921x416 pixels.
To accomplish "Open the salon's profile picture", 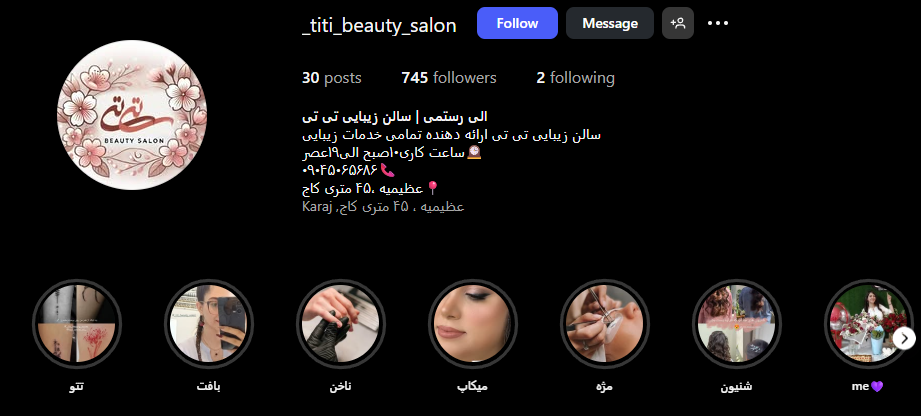I will 132,116.
